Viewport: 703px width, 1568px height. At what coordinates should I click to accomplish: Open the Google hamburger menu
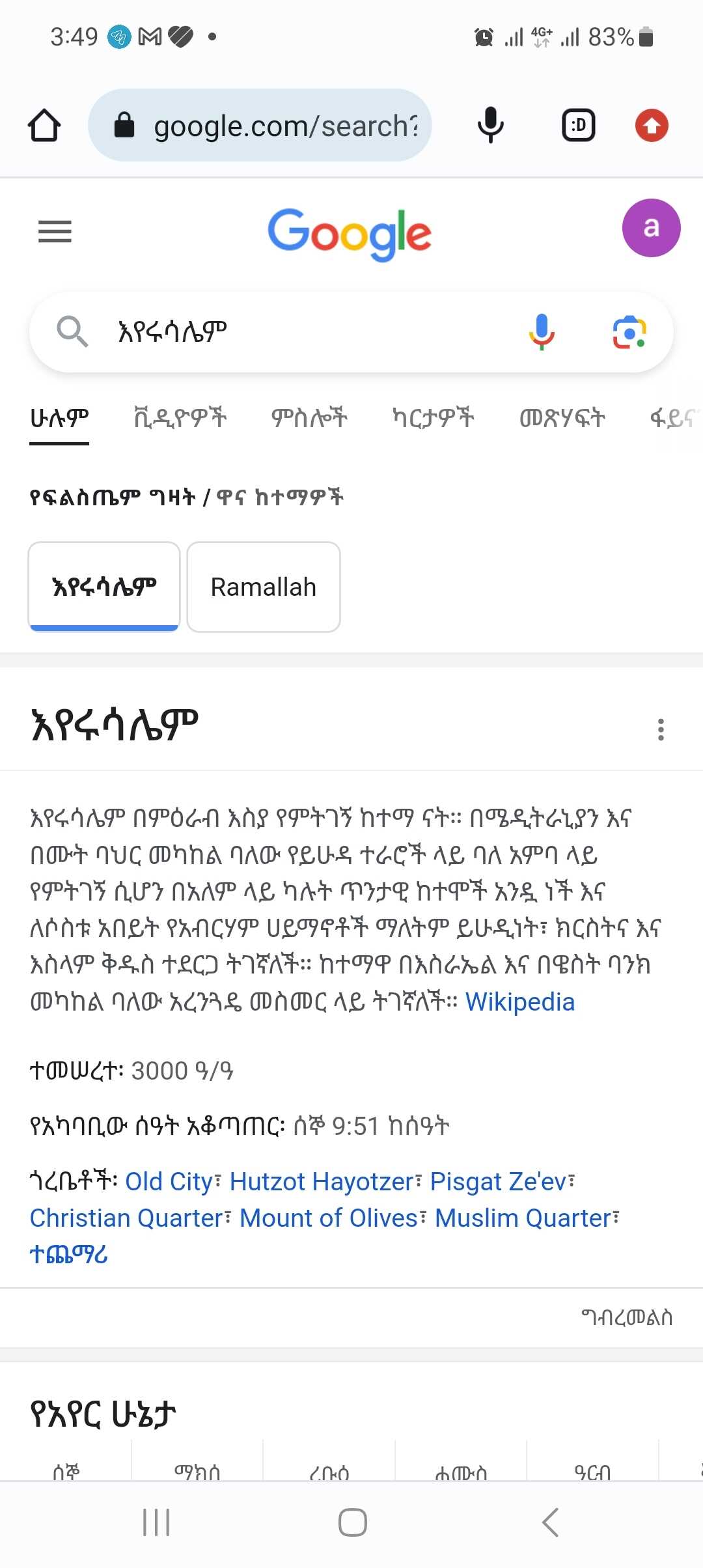pyautogui.click(x=55, y=231)
